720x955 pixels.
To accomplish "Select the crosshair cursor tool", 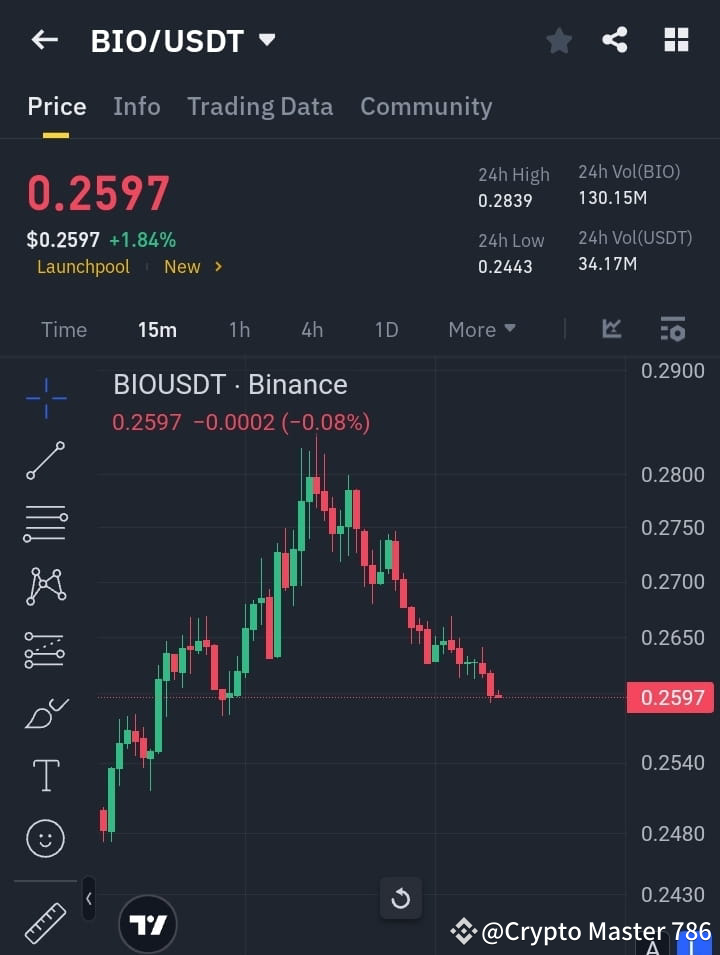I will point(45,398).
